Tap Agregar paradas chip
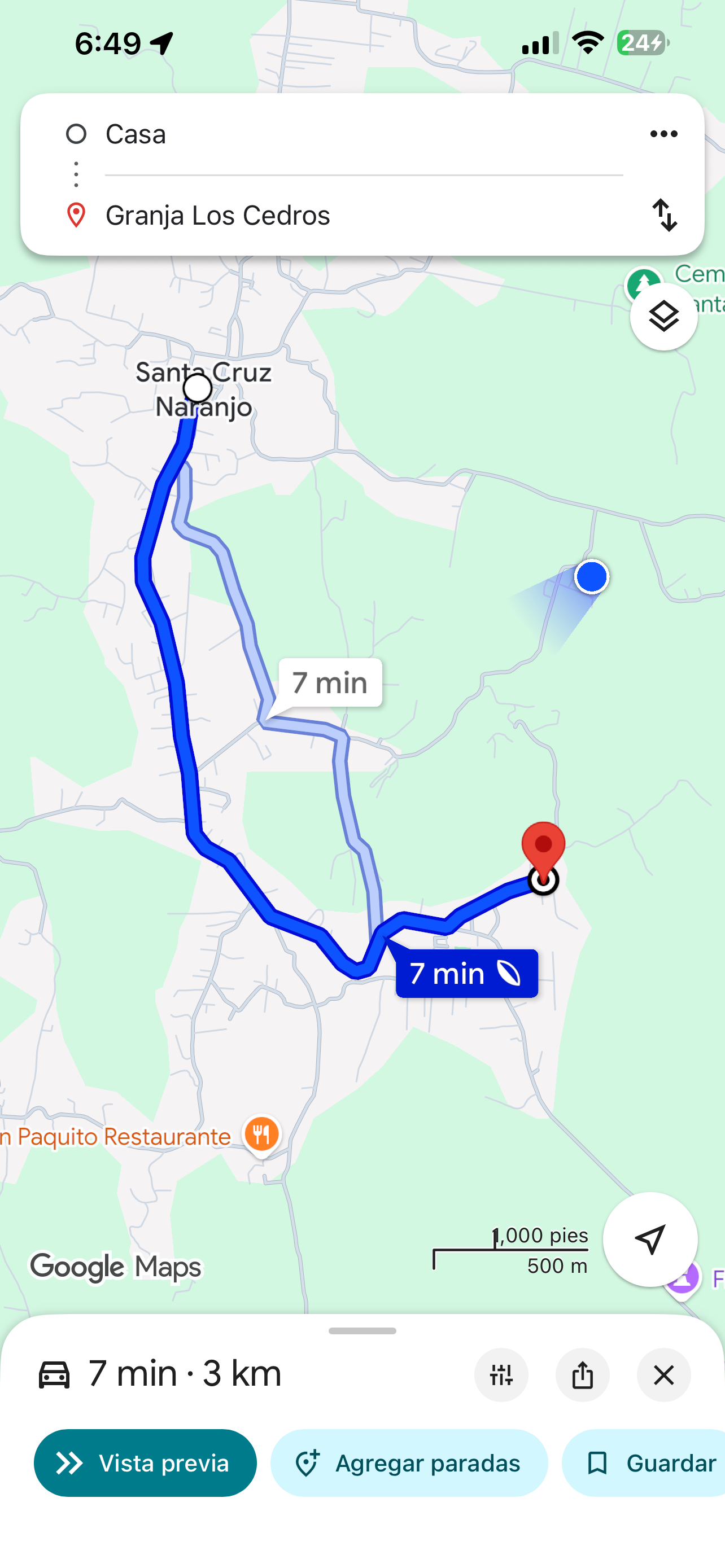 point(409,1462)
